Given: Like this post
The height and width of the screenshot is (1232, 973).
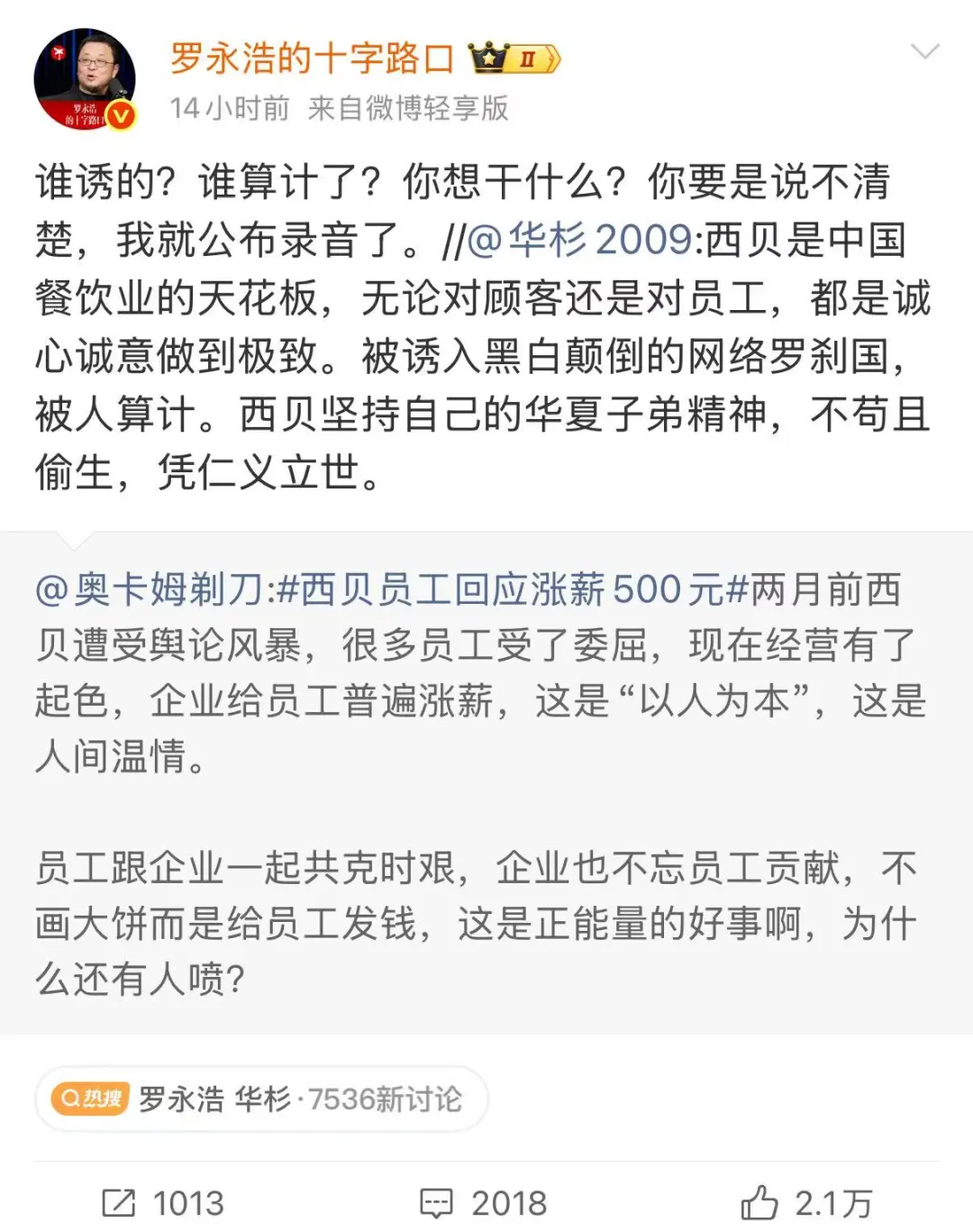Looking at the screenshot, I should 807,1203.
